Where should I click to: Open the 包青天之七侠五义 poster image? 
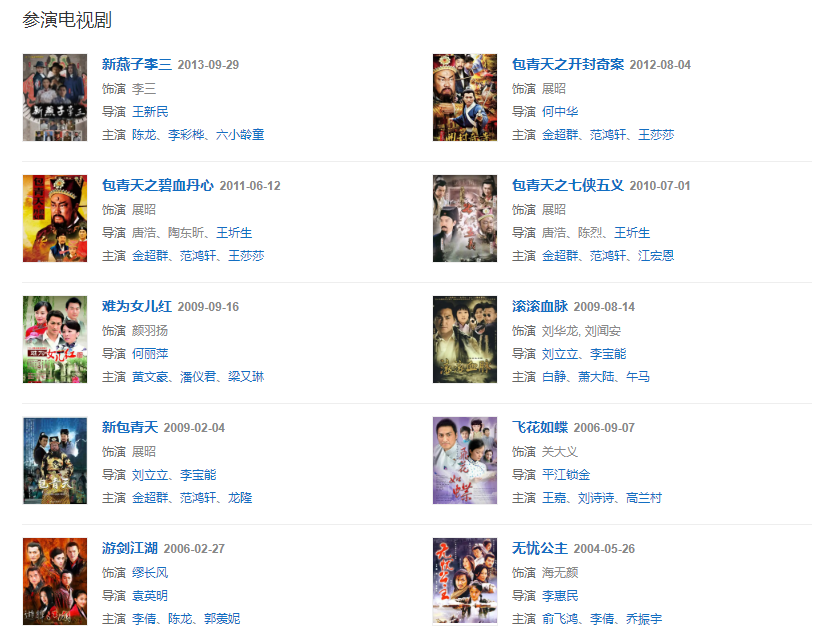coord(464,219)
